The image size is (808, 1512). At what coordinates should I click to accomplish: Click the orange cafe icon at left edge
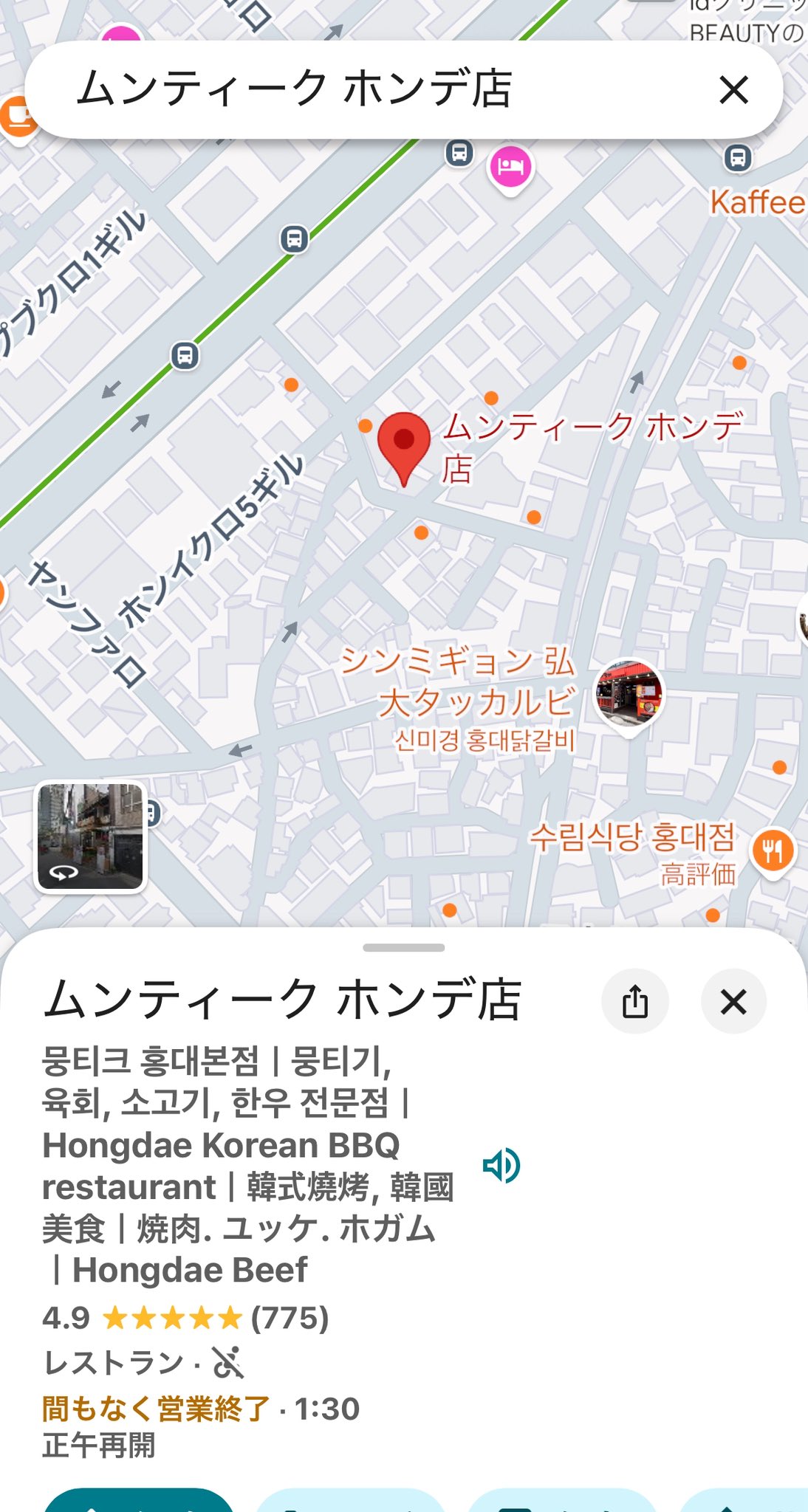tap(16, 117)
